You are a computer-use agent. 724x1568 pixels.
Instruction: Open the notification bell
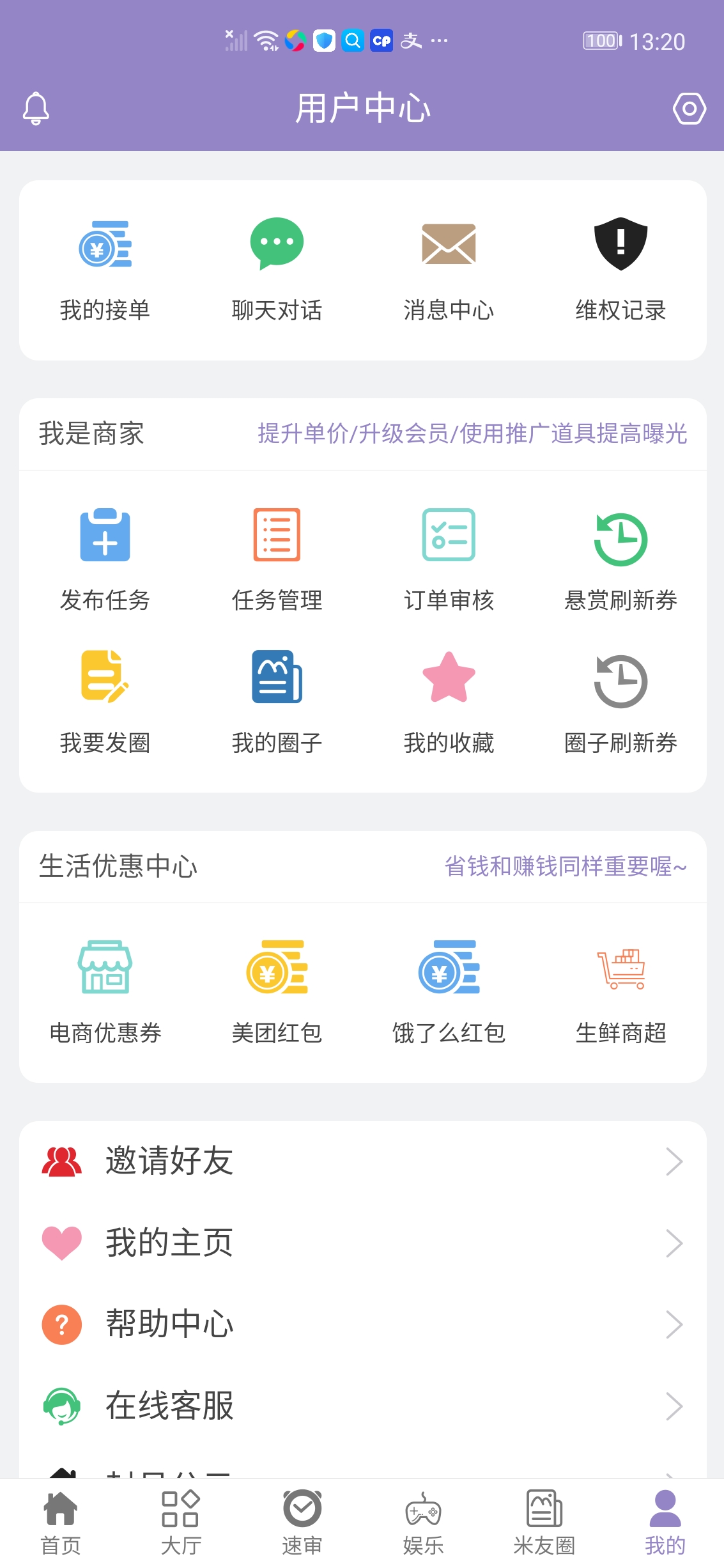[36, 107]
